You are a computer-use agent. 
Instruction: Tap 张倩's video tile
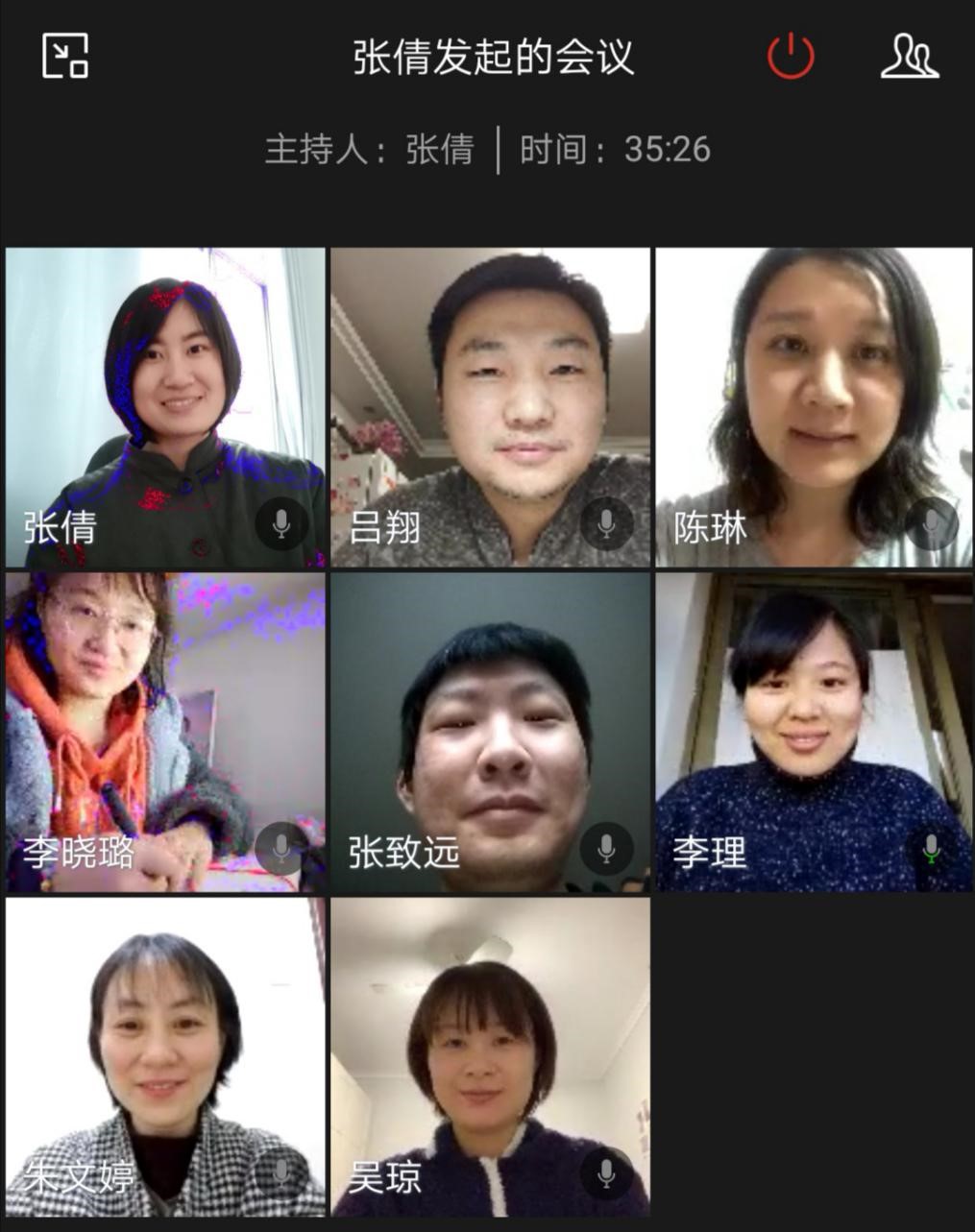click(165, 407)
